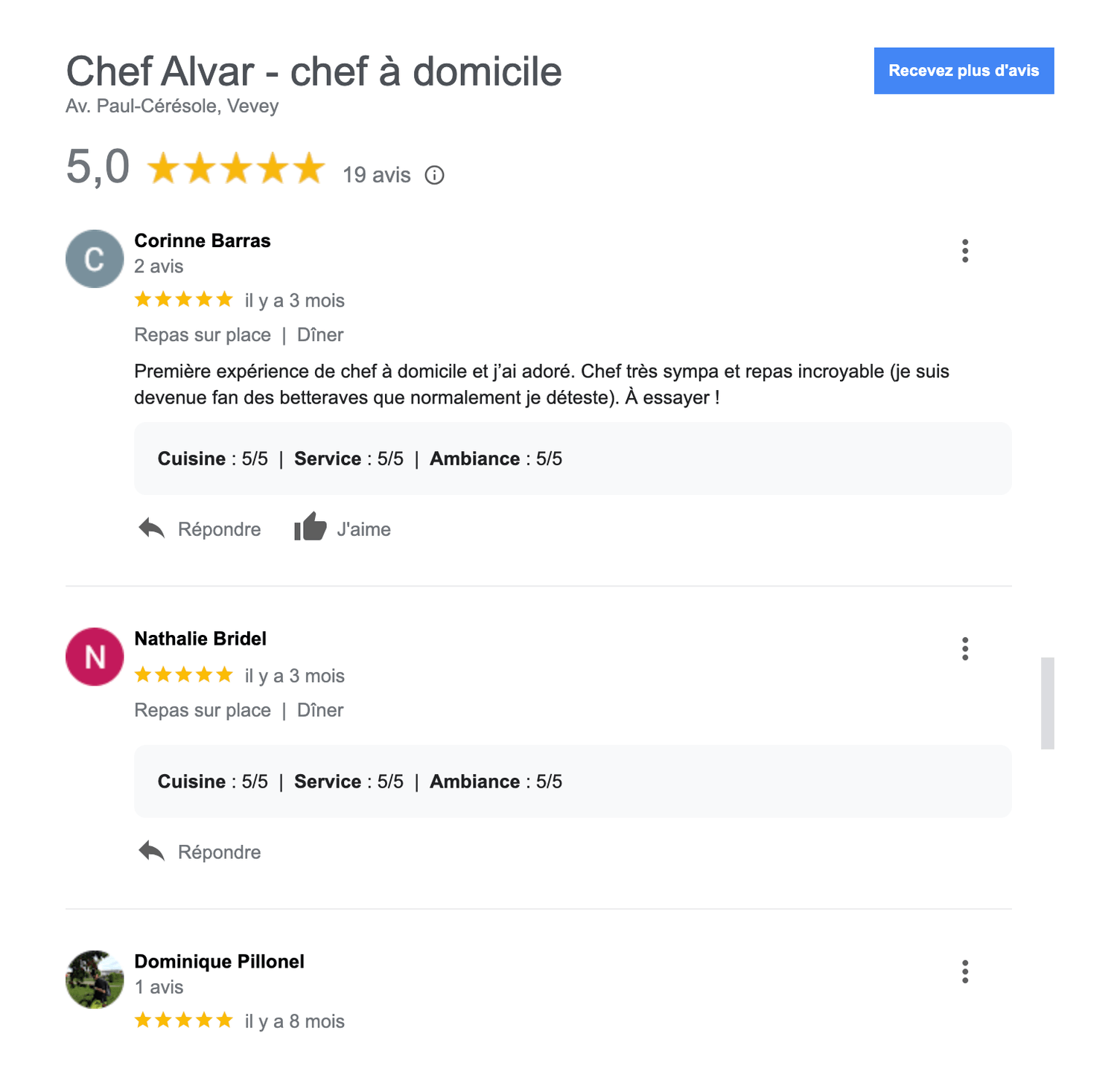Like Corinne Barras's review with J'aime
Viewport: 1117px width, 1092px height.
tap(343, 529)
